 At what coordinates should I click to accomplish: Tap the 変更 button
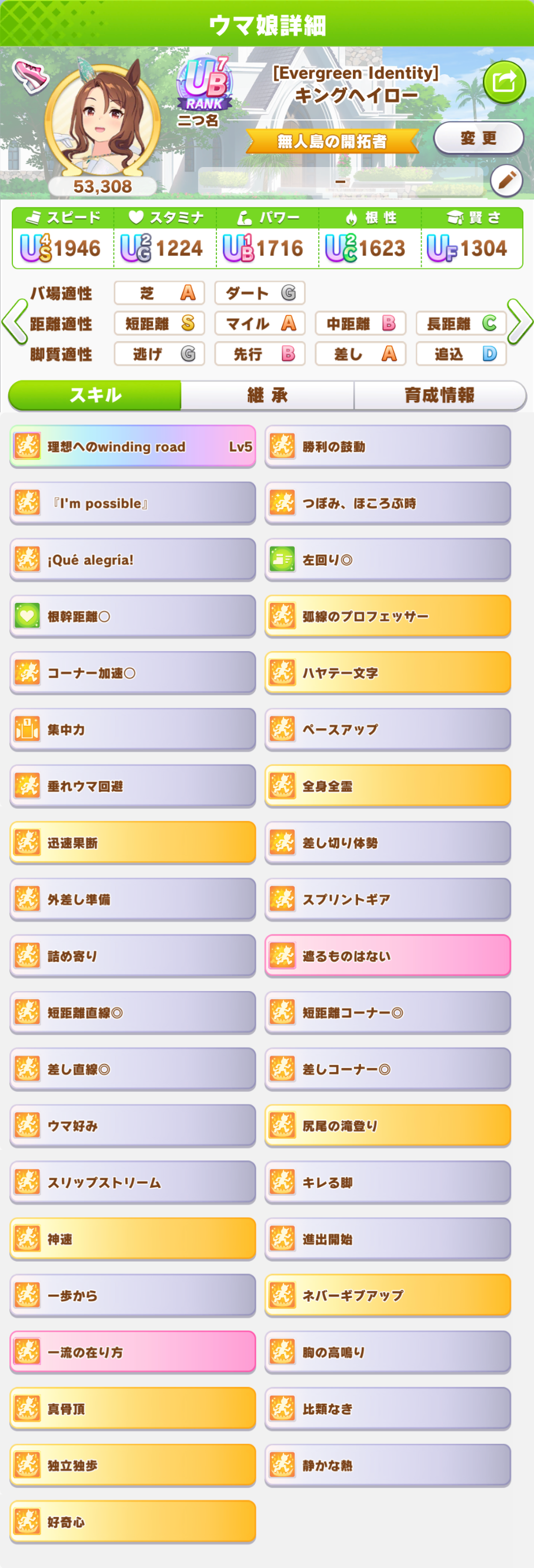[x=478, y=138]
